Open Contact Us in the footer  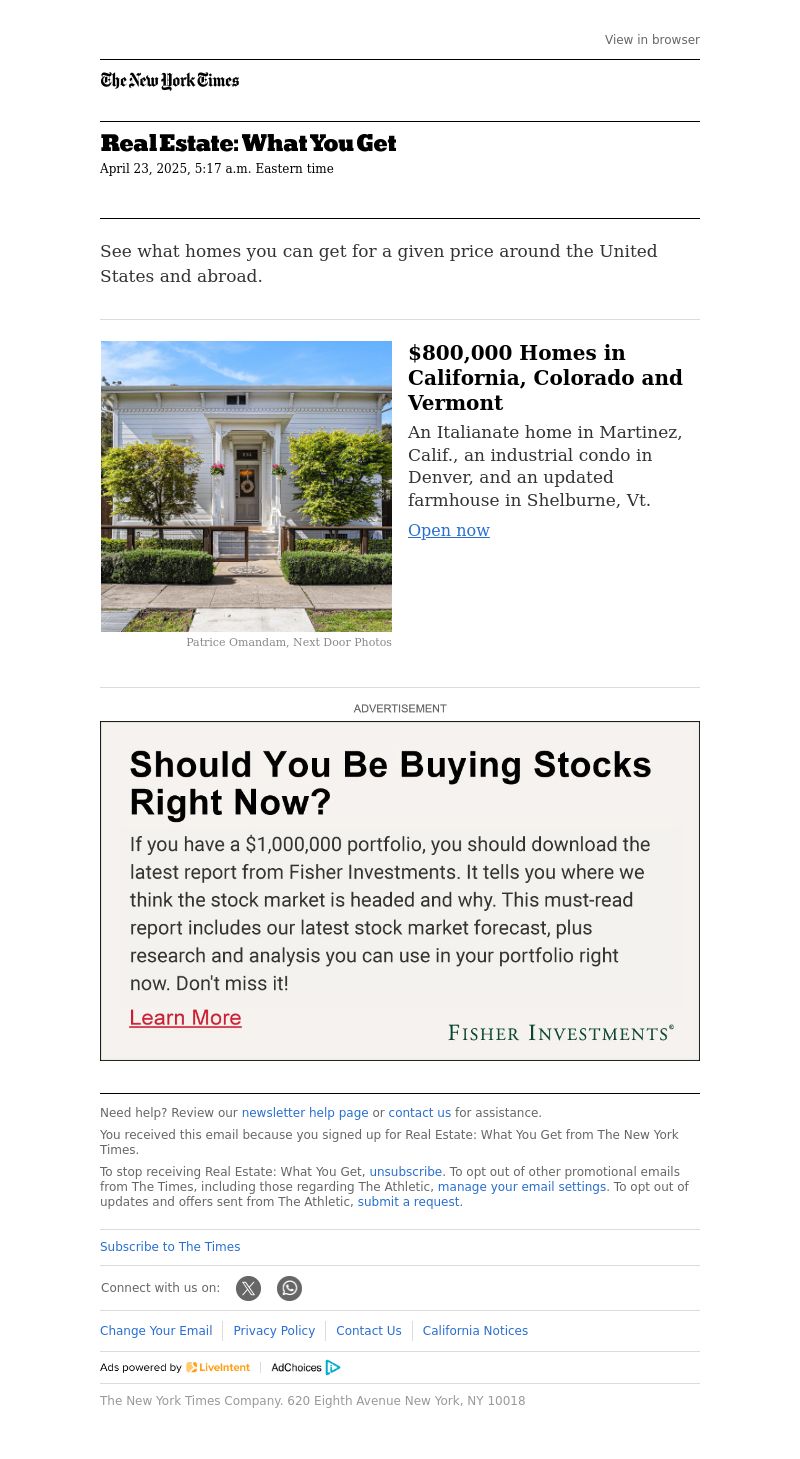tap(368, 1331)
